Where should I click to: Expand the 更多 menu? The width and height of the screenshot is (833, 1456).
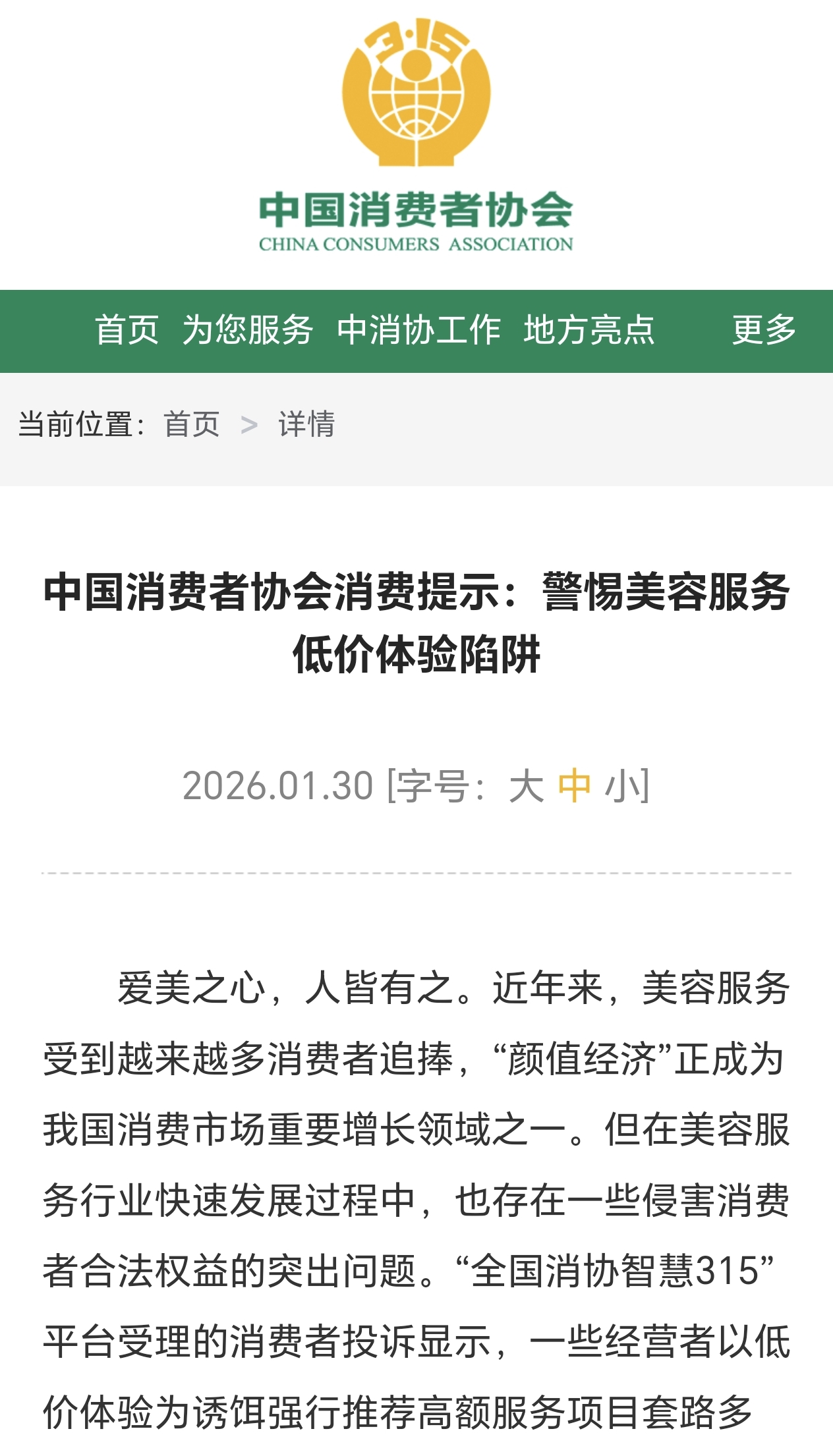(764, 330)
